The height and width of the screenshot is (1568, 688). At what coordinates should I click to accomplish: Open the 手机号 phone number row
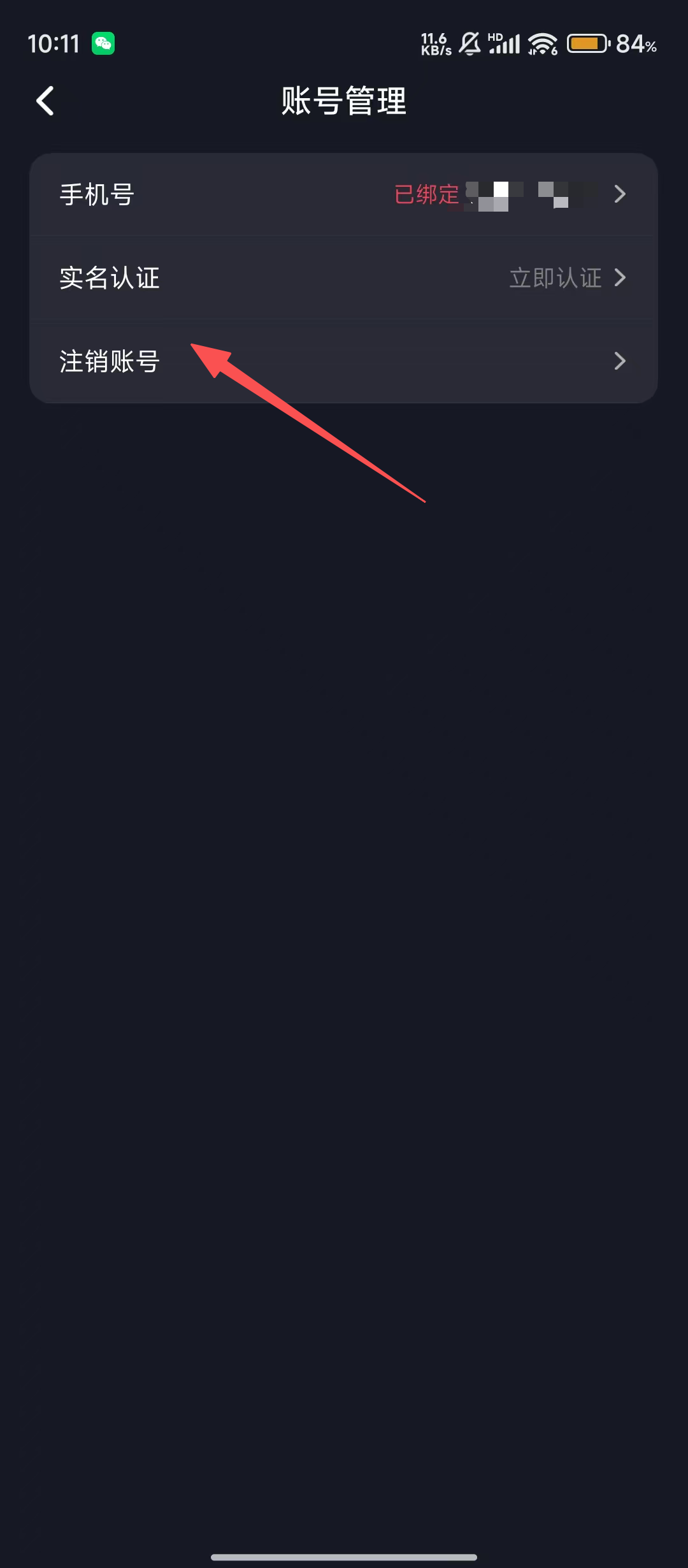click(343, 194)
